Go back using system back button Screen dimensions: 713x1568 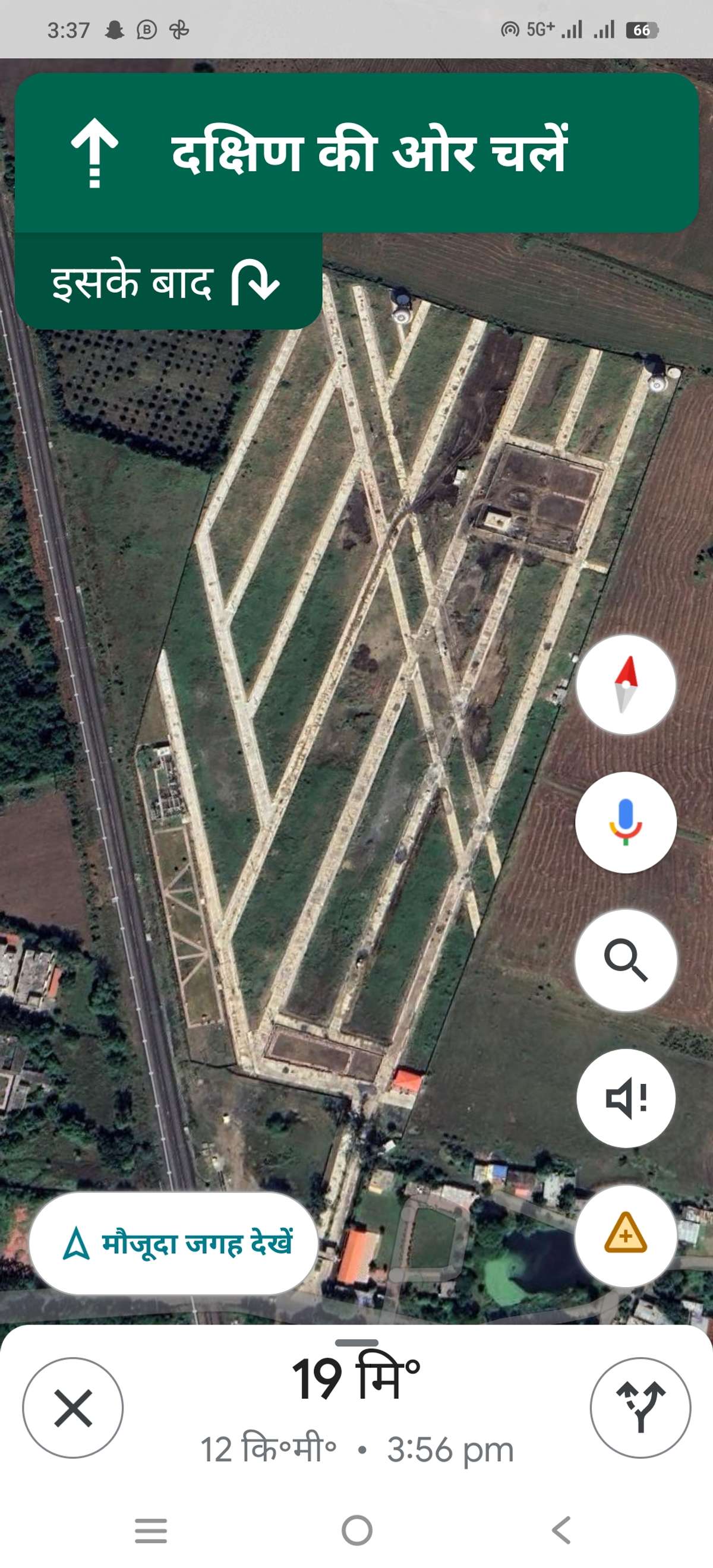click(x=561, y=1530)
